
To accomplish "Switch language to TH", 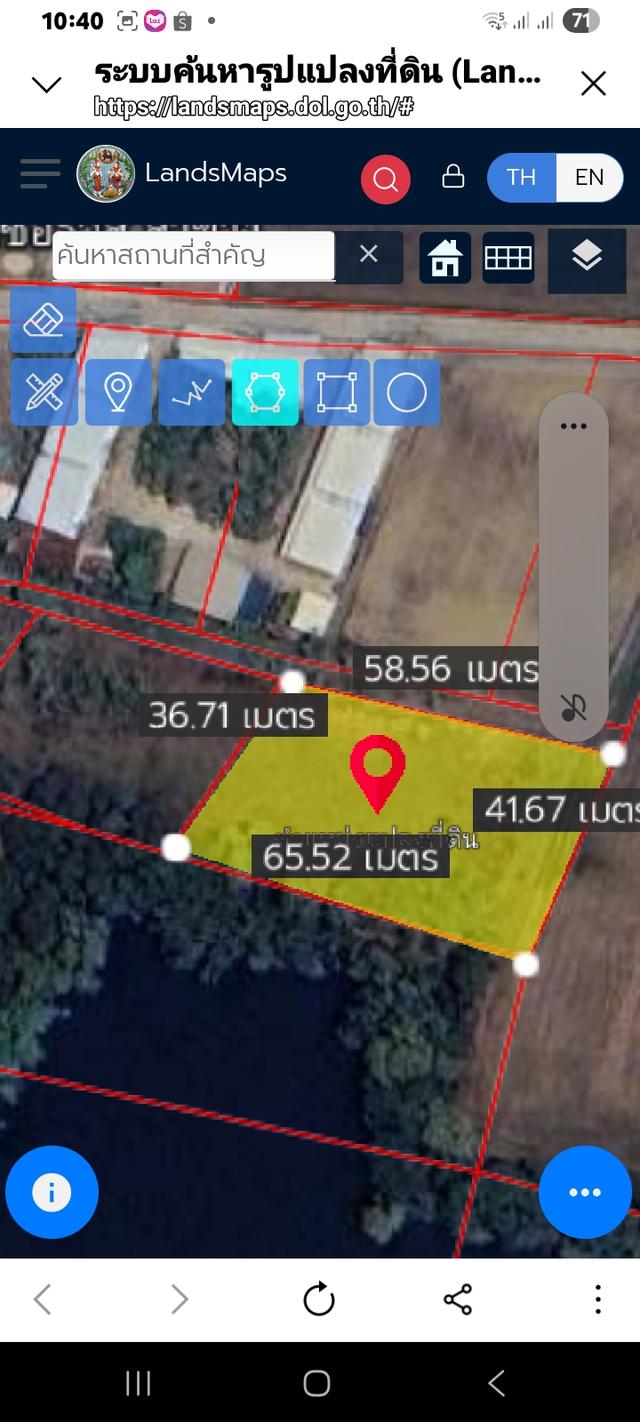I will pos(521,177).
